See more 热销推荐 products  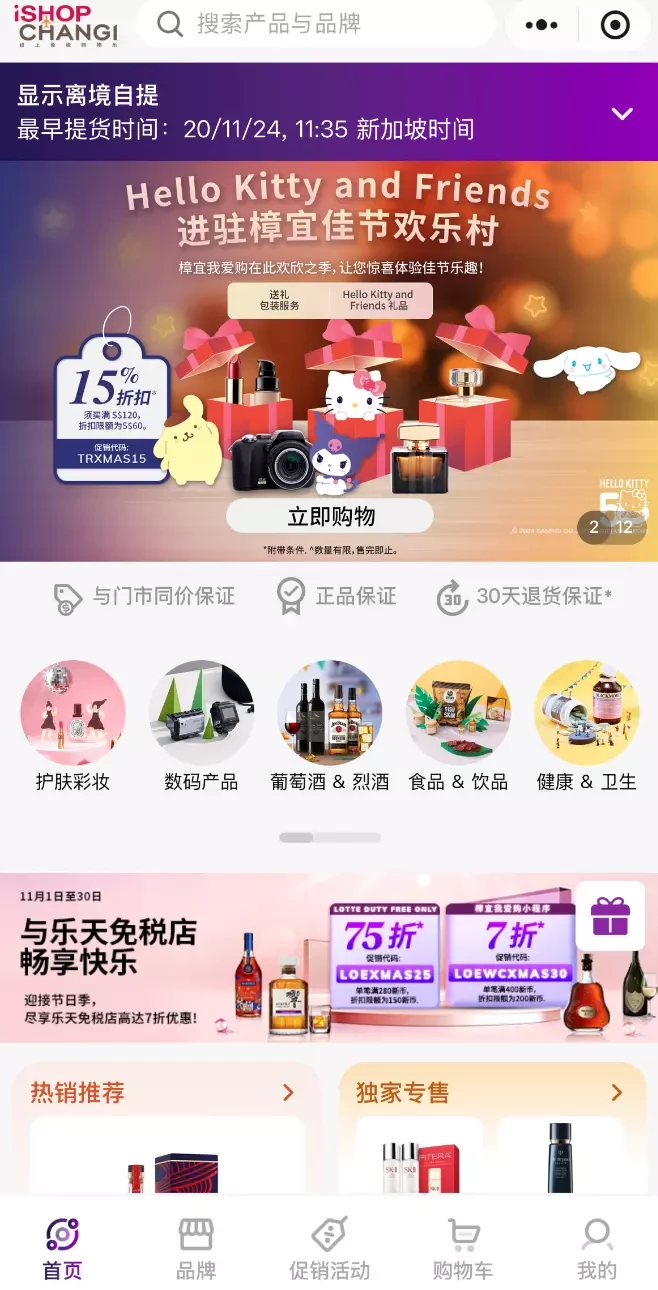(288, 1093)
